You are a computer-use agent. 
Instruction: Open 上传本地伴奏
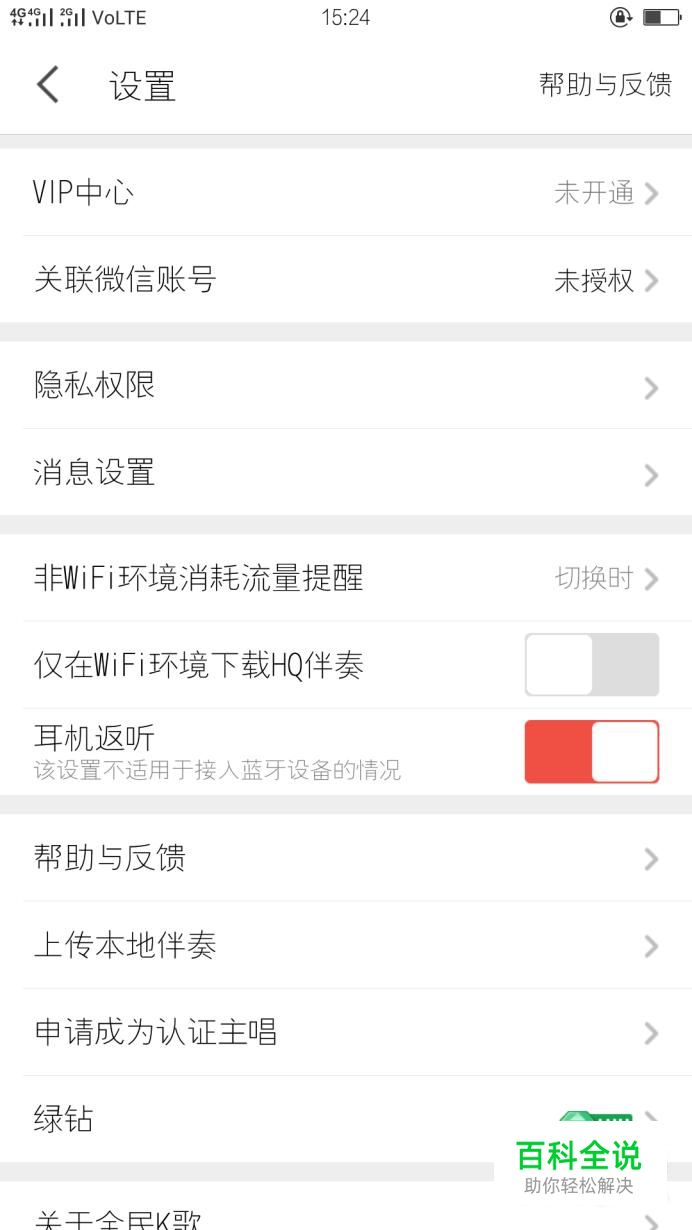coord(346,945)
